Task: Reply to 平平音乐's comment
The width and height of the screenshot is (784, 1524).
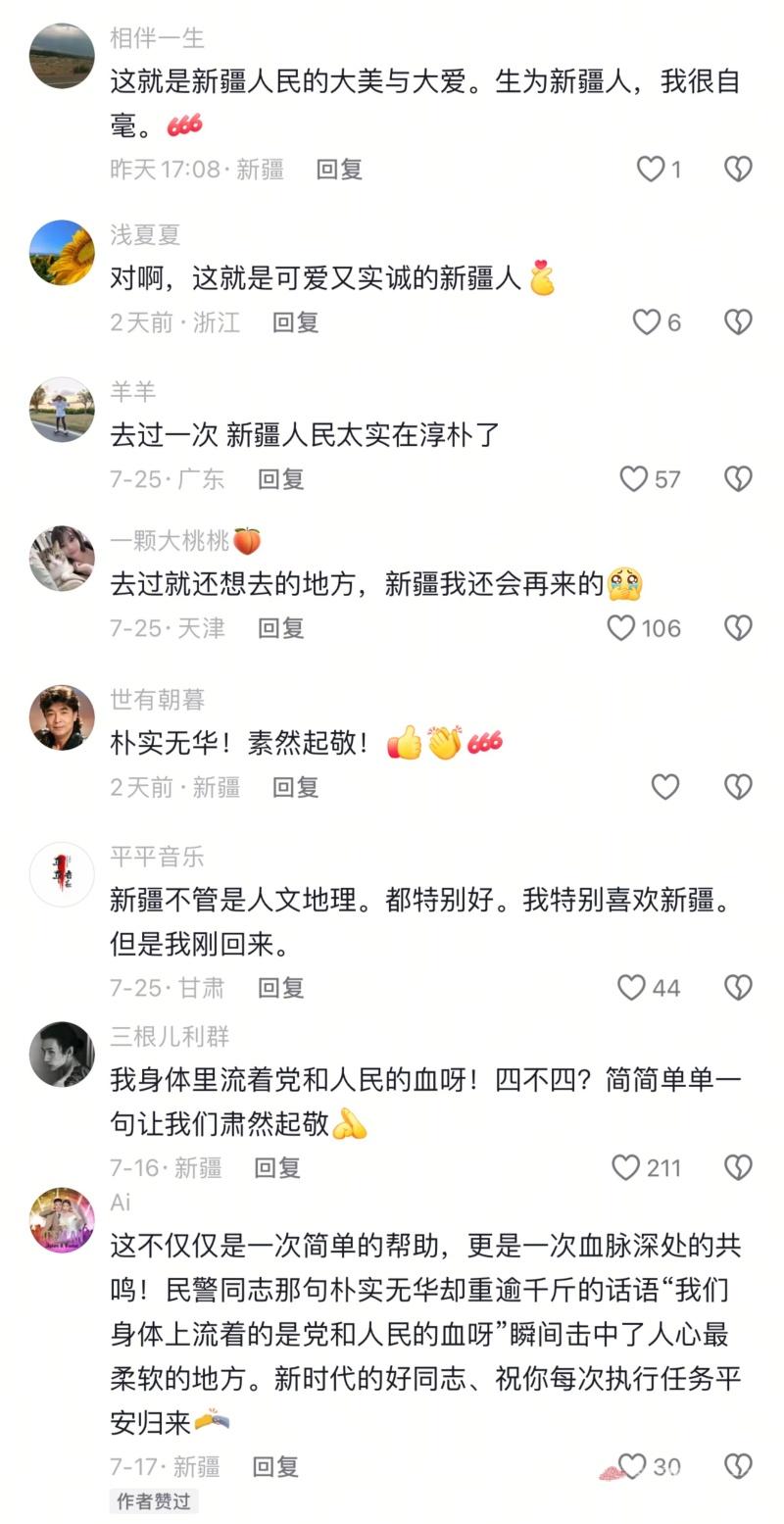Action: point(280,987)
